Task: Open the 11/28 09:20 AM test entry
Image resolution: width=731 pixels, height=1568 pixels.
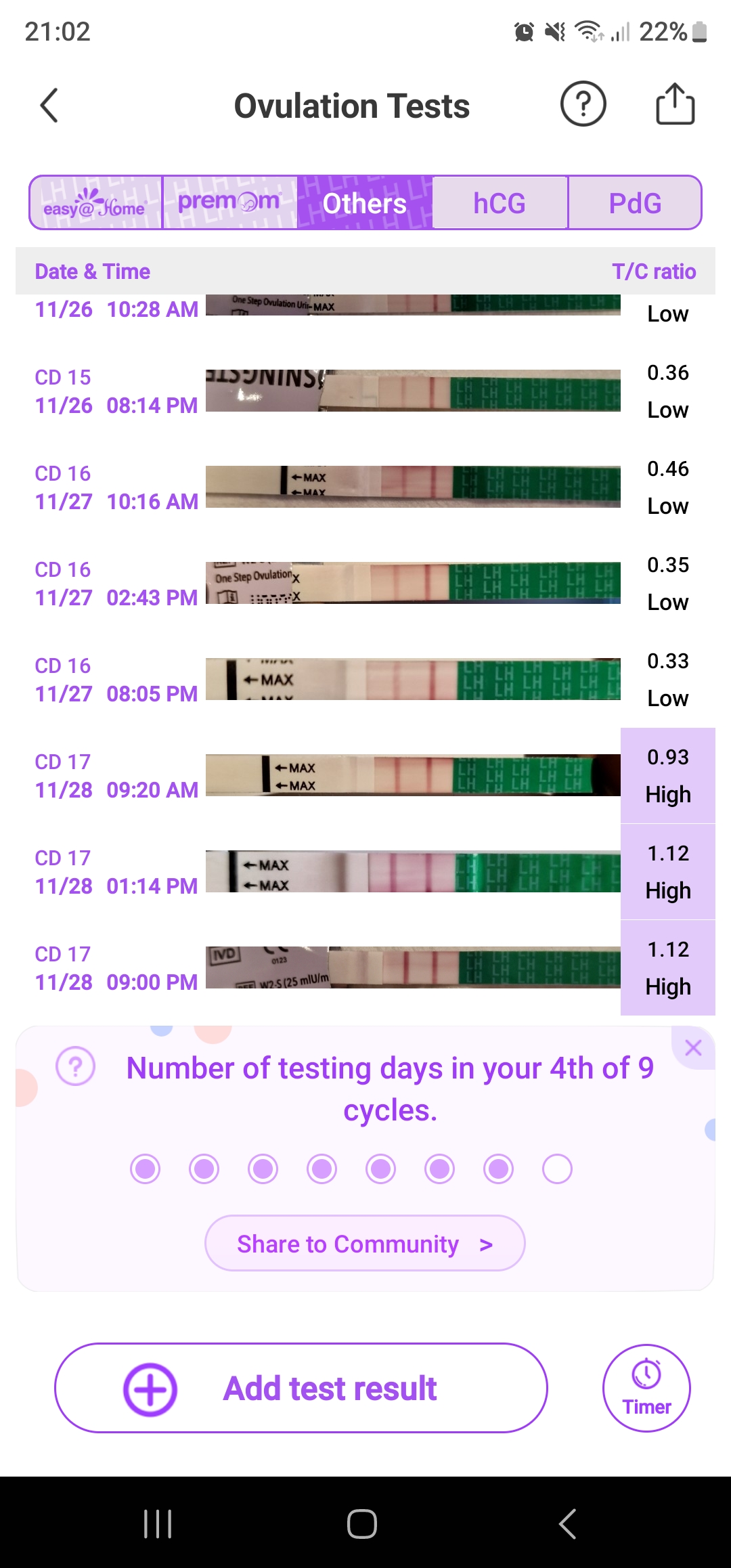Action: pos(413,775)
